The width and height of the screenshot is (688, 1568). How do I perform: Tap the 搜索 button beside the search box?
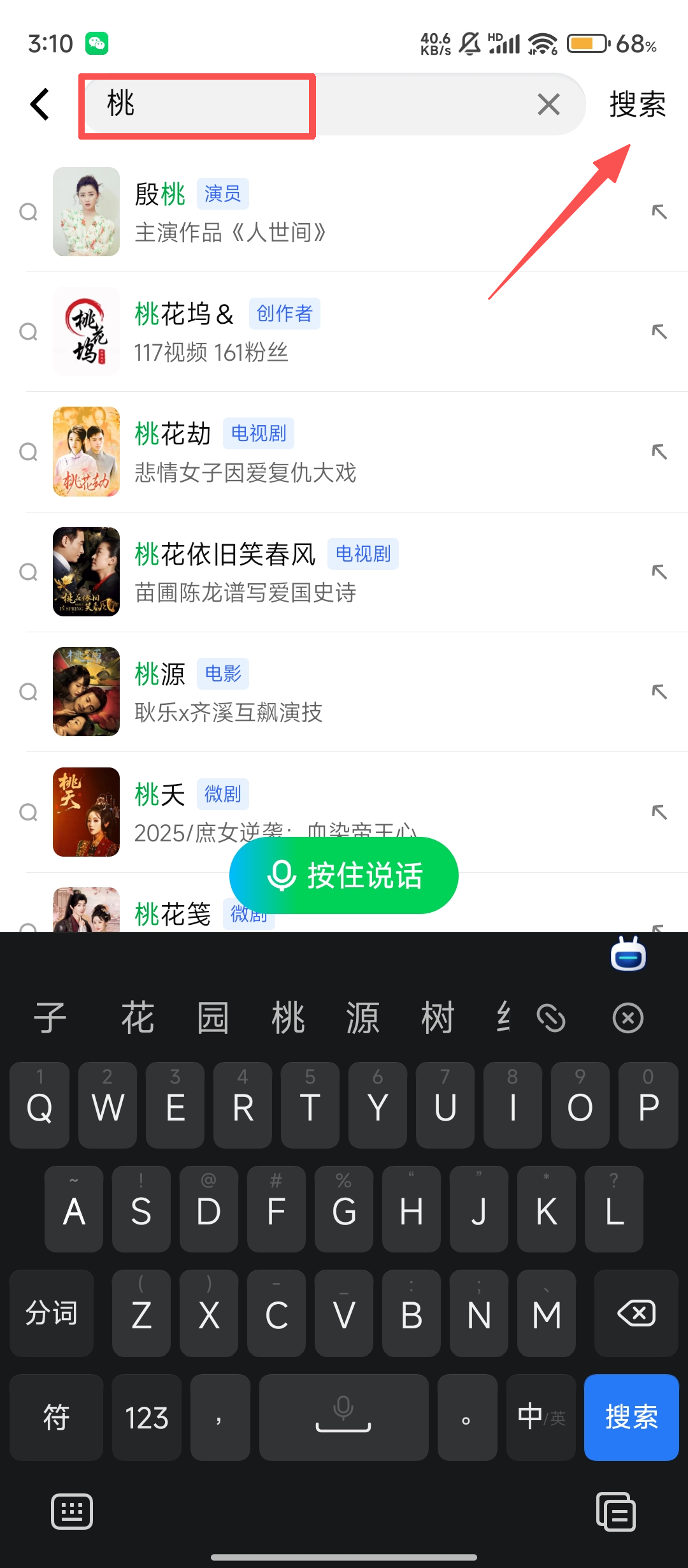pyautogui.click(x=637, y=104)
